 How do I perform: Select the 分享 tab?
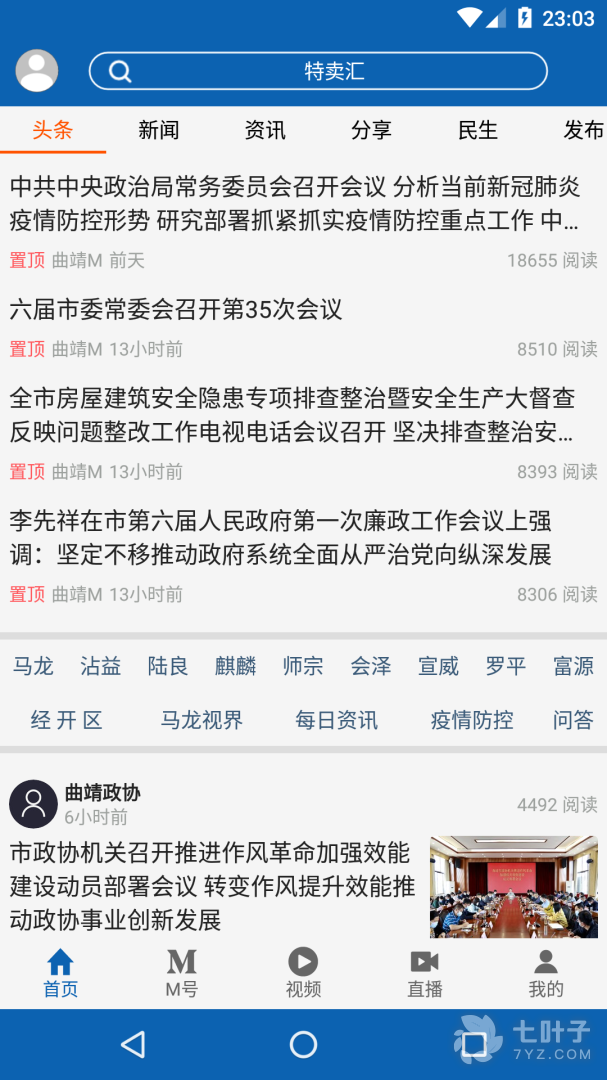click(371, 130)
